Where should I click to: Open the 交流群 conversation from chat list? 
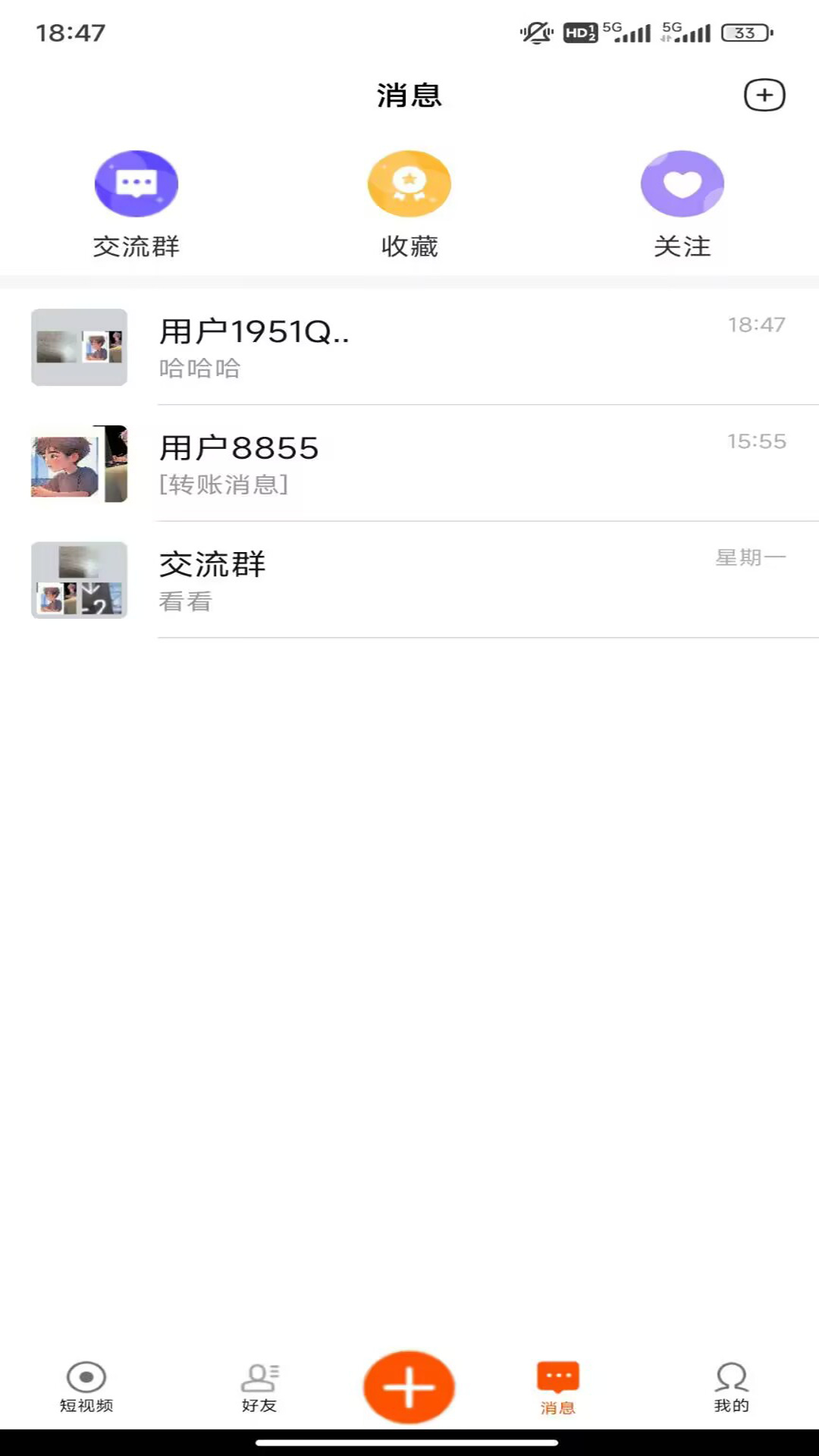click(409, 579)
